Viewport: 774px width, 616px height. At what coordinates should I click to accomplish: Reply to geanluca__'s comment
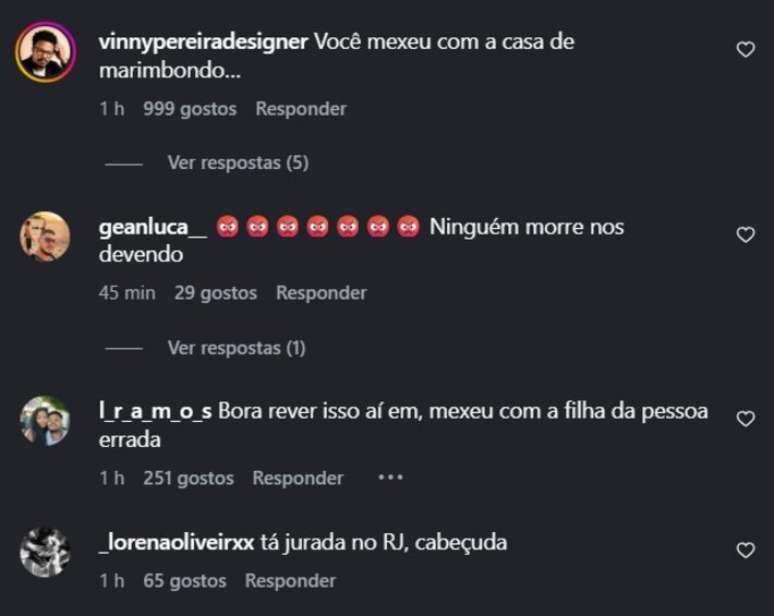click(321, 293)
